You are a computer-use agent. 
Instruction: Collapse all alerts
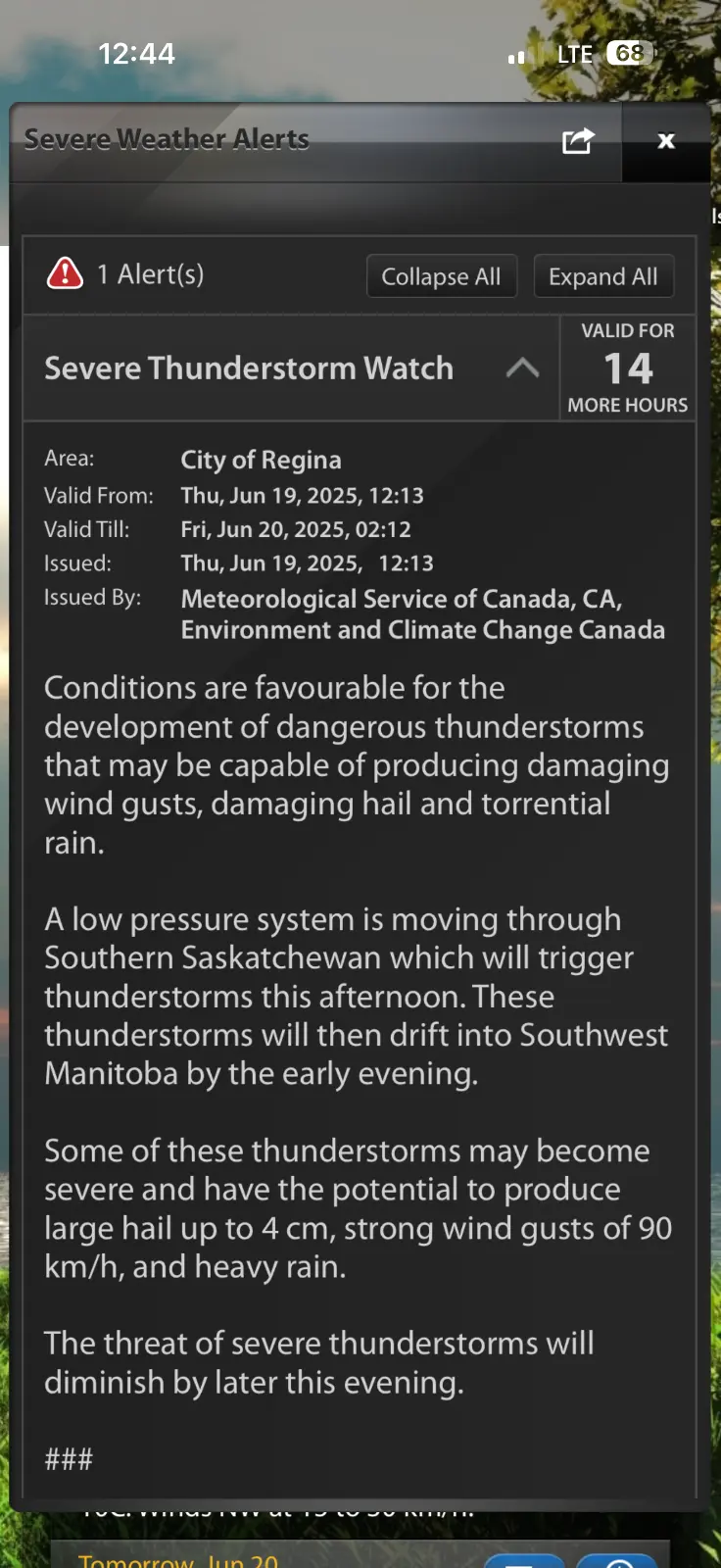click(x=441, y=276)
